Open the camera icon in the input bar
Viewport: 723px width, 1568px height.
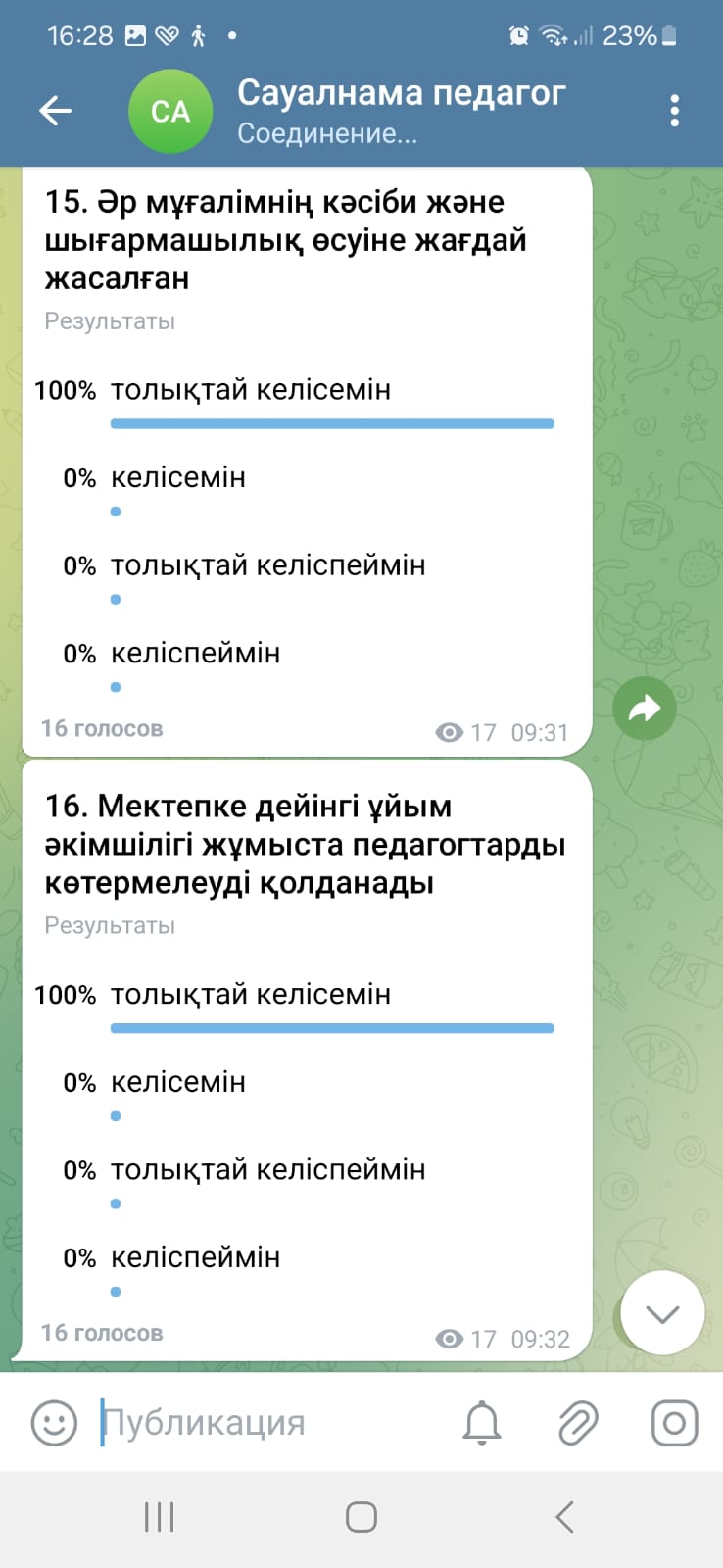point(674,1422)
